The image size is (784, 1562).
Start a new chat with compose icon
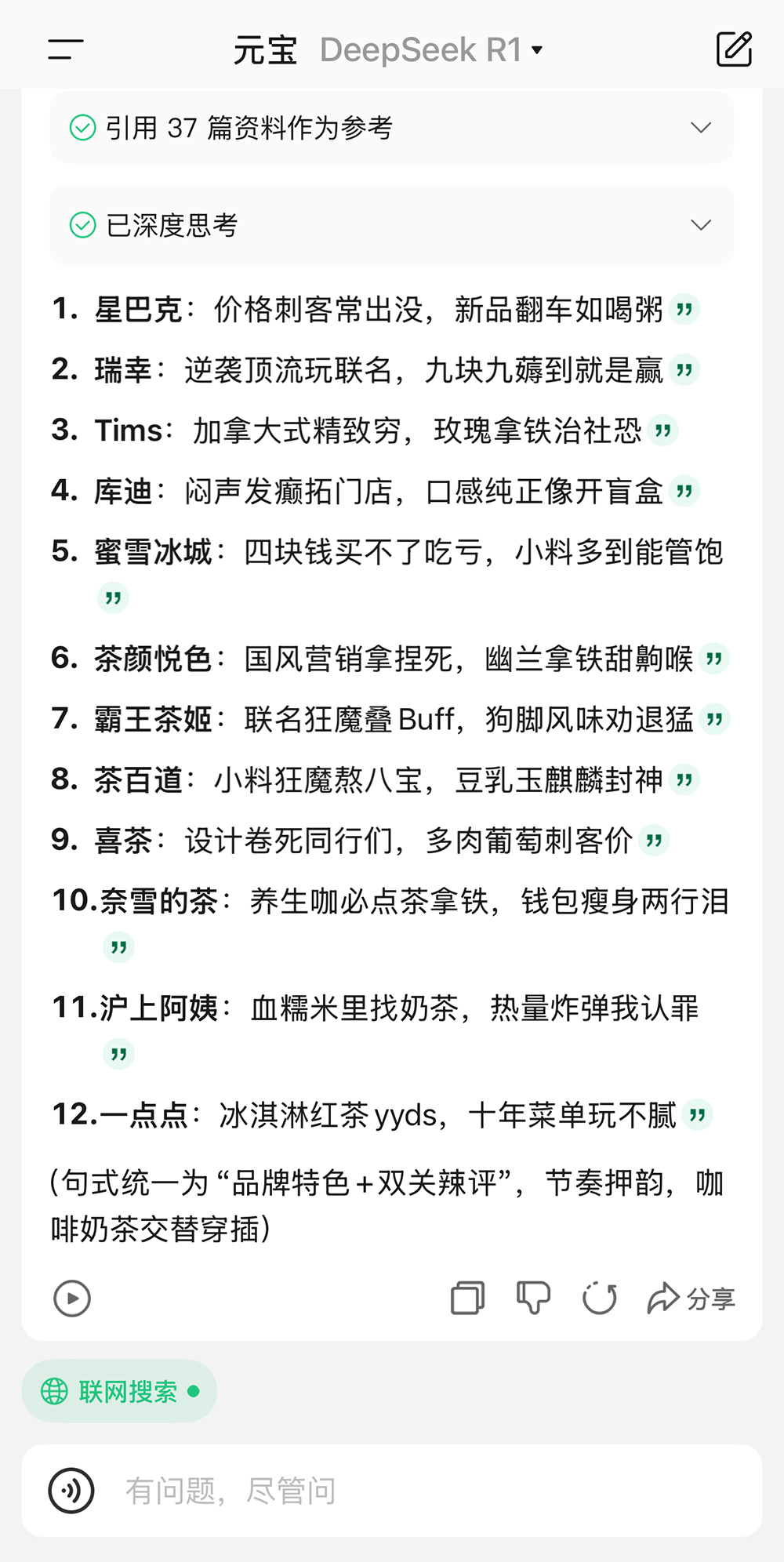pos(734,49)
